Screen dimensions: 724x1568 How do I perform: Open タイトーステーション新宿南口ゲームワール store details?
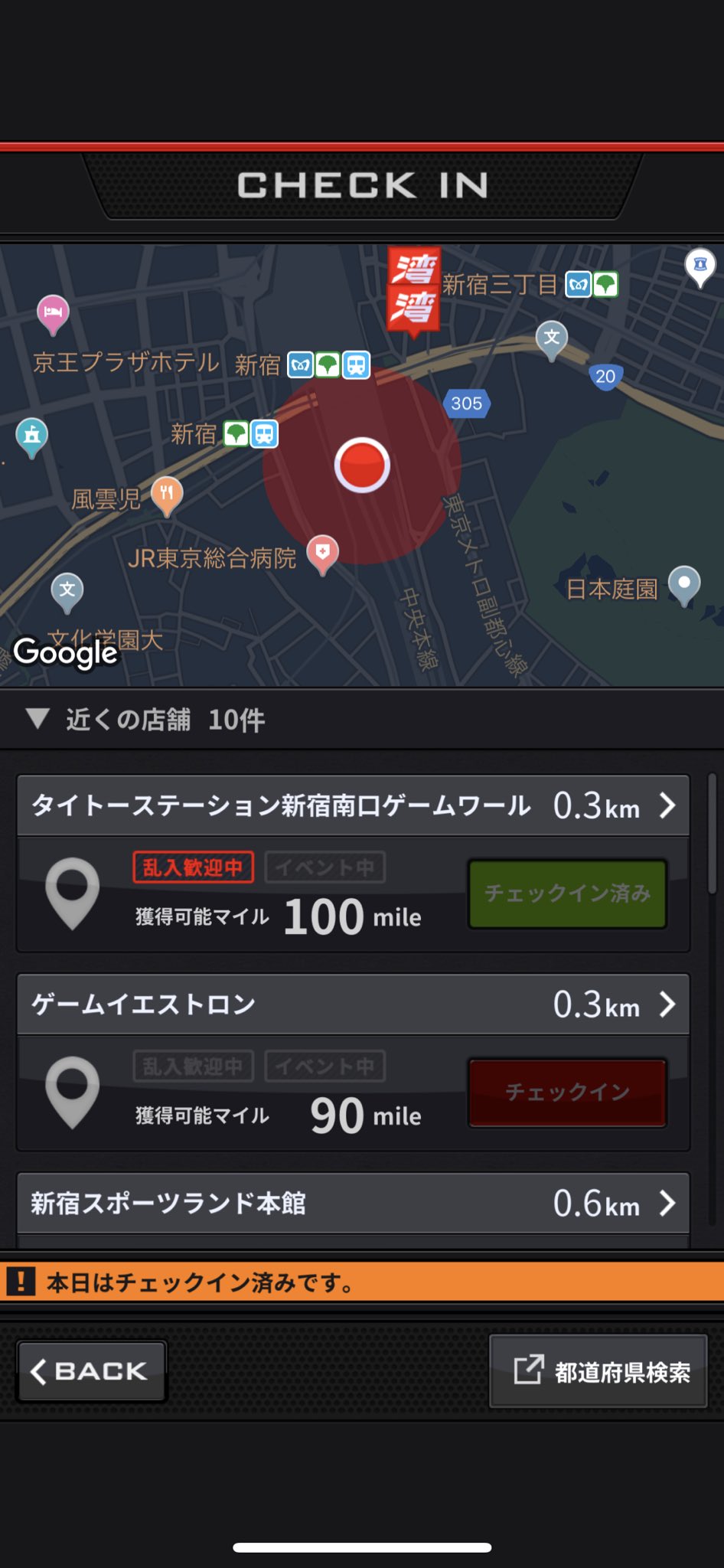(x=353, y=805)
